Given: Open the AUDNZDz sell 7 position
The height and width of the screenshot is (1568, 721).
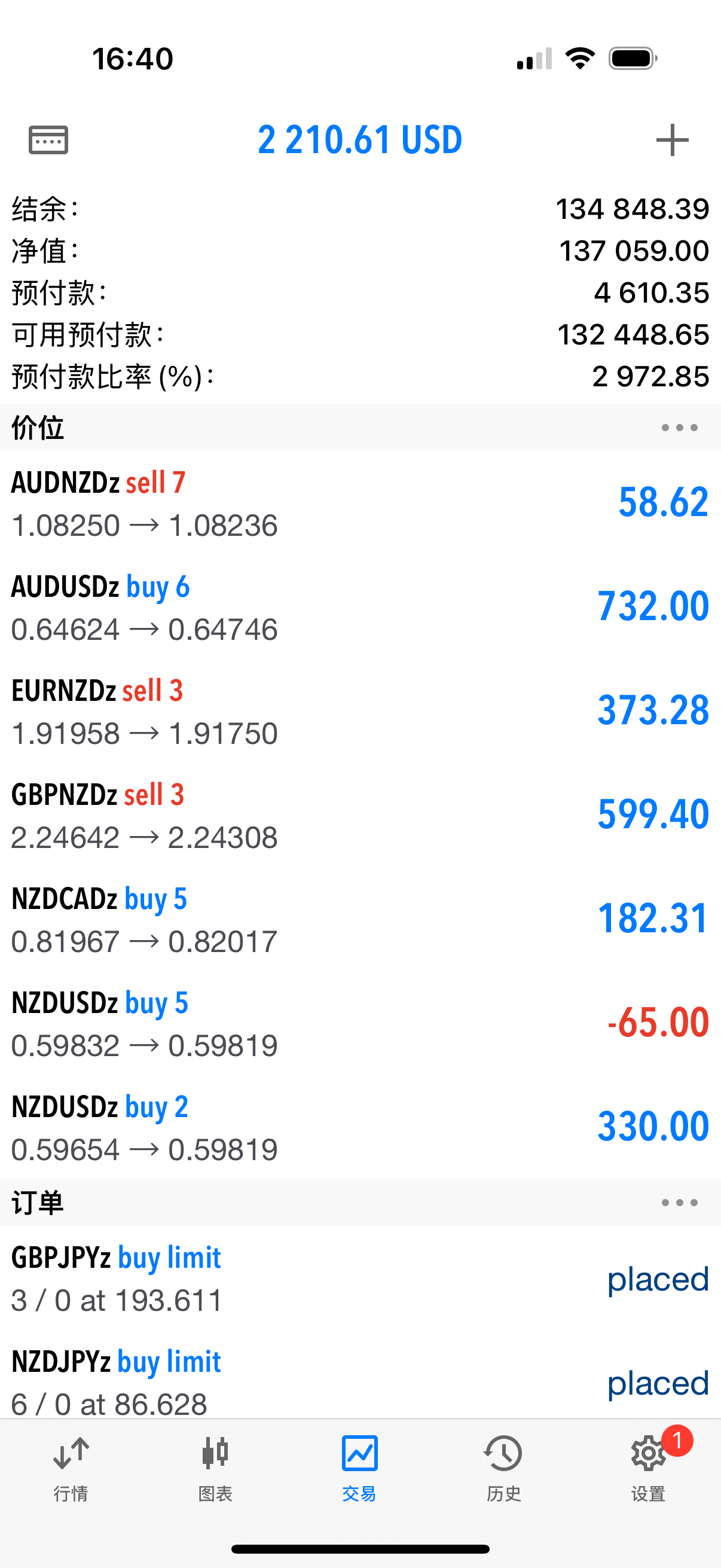Looking at the screenshot, I should click(360, 504).
